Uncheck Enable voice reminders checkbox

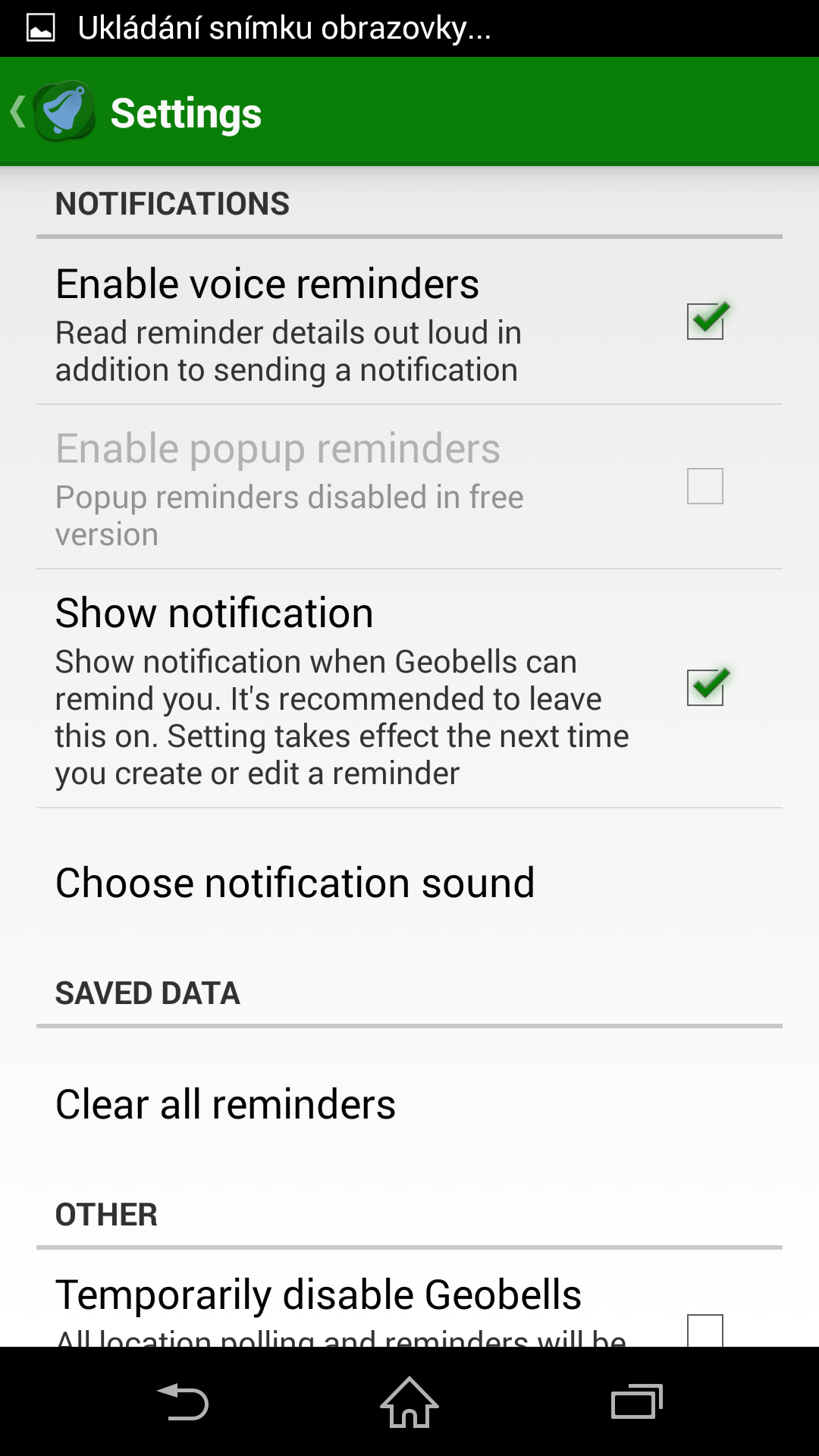coord(706,321)
